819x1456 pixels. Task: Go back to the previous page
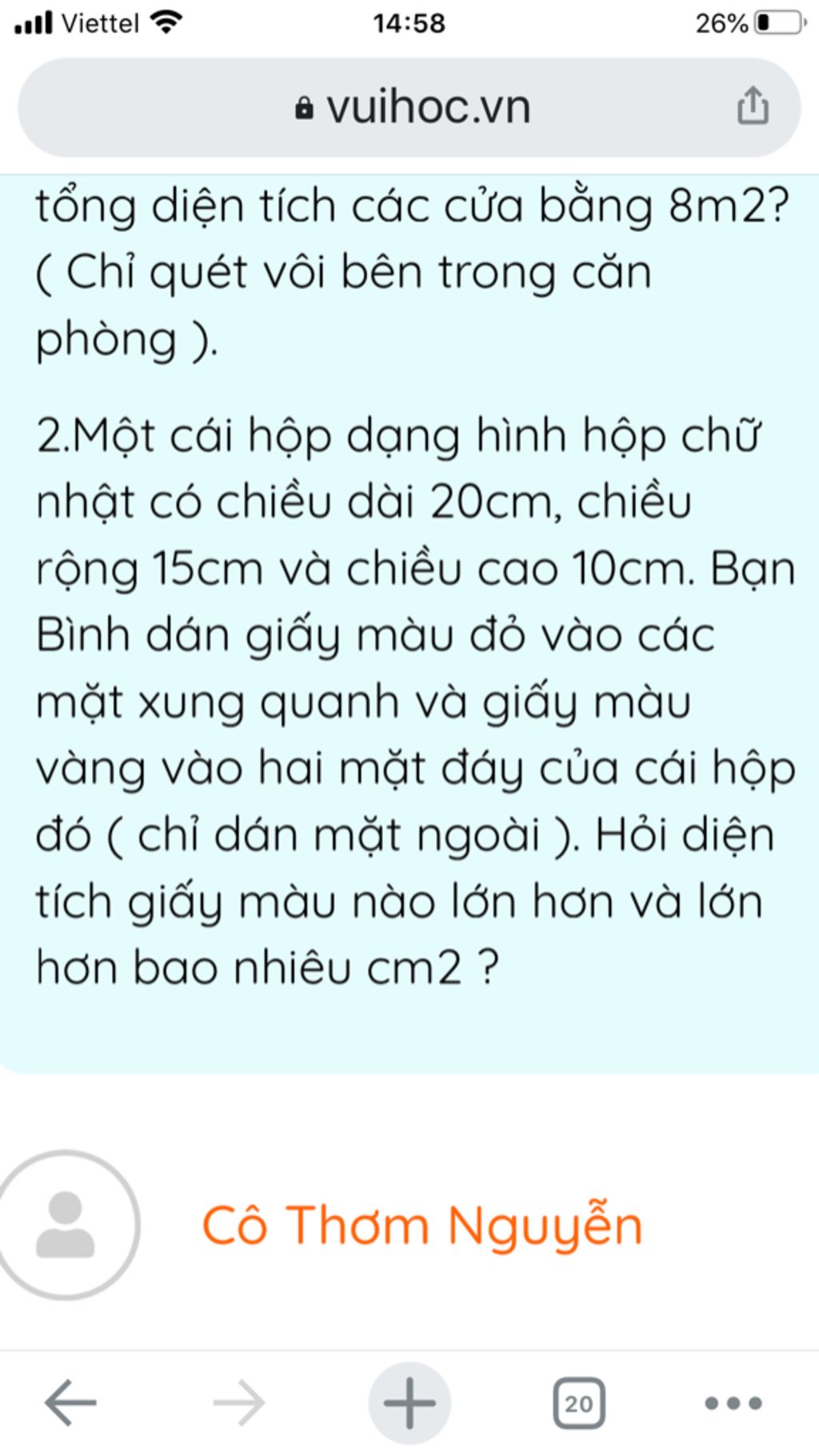coord(70,1402)
